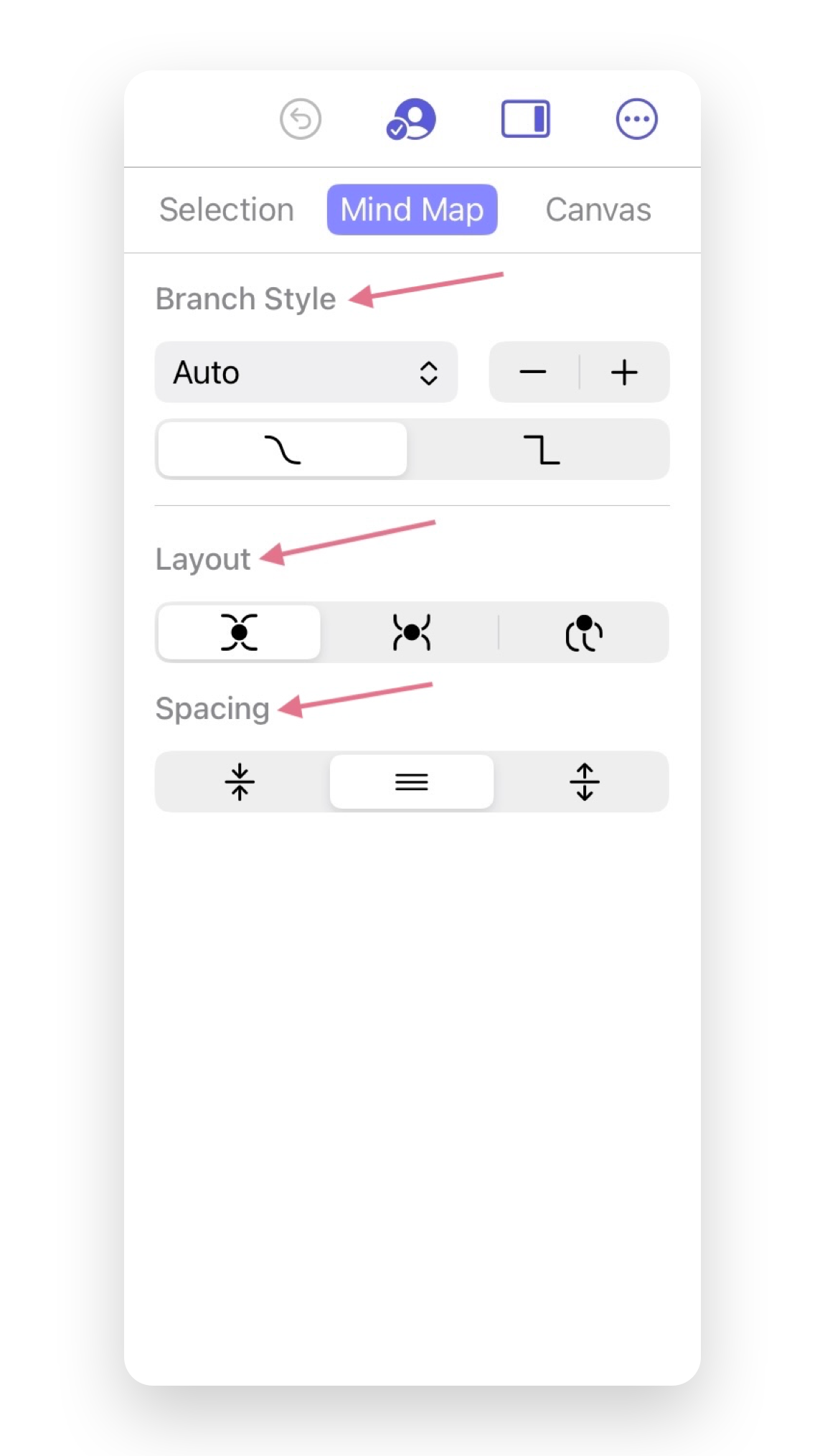Select the vertical two-sided layout option

coord(411,632)
